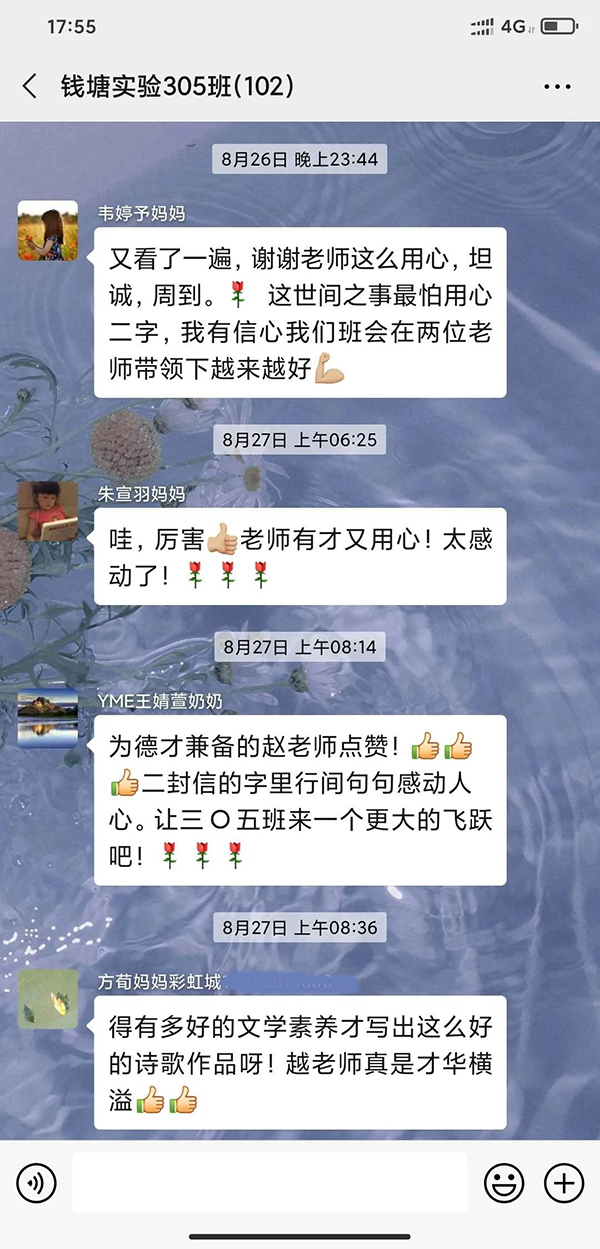Switch to voice message input
The image size is (600, 1249).
pos(37,1184)
